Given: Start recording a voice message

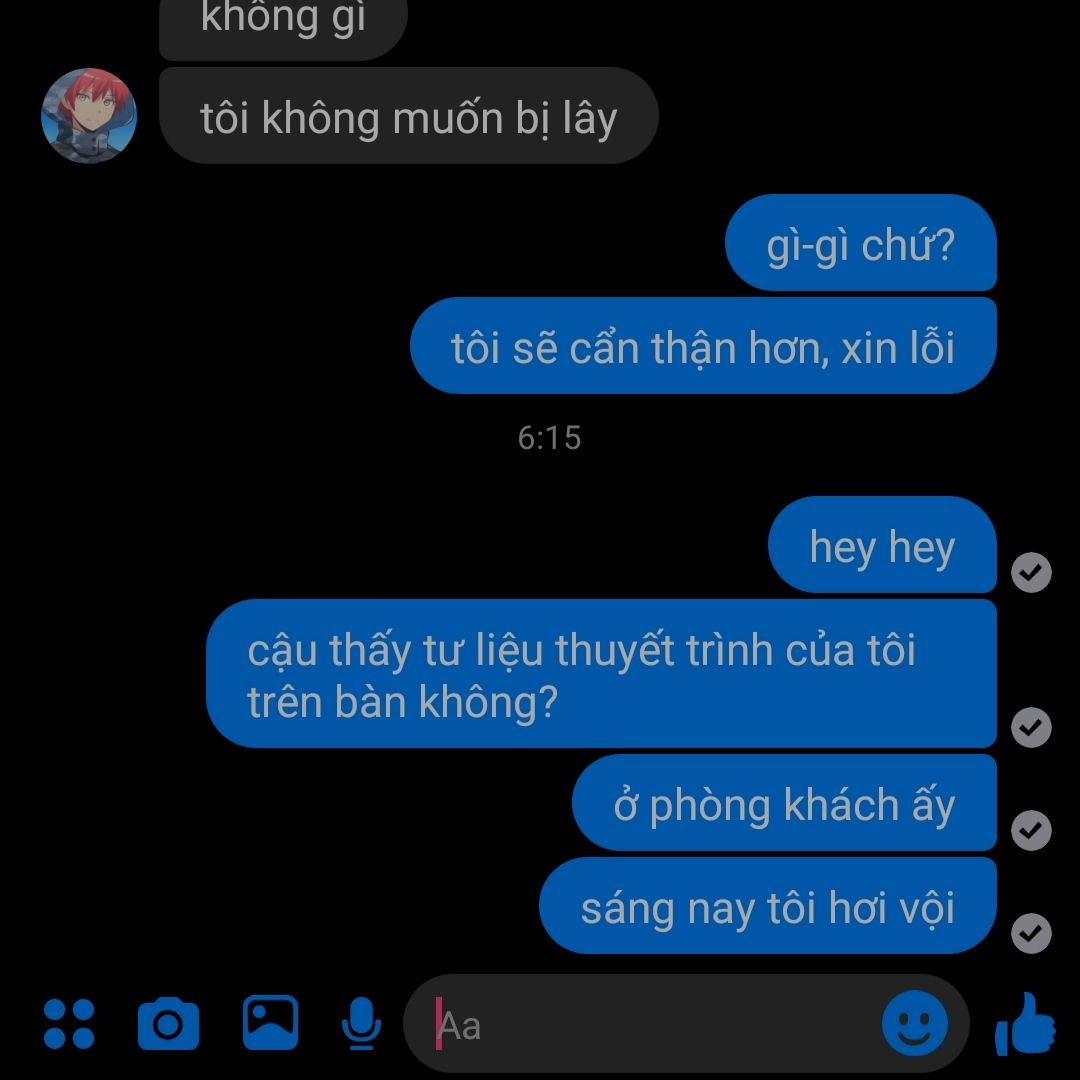Looking at the screenshot, I should [361, 1024].
